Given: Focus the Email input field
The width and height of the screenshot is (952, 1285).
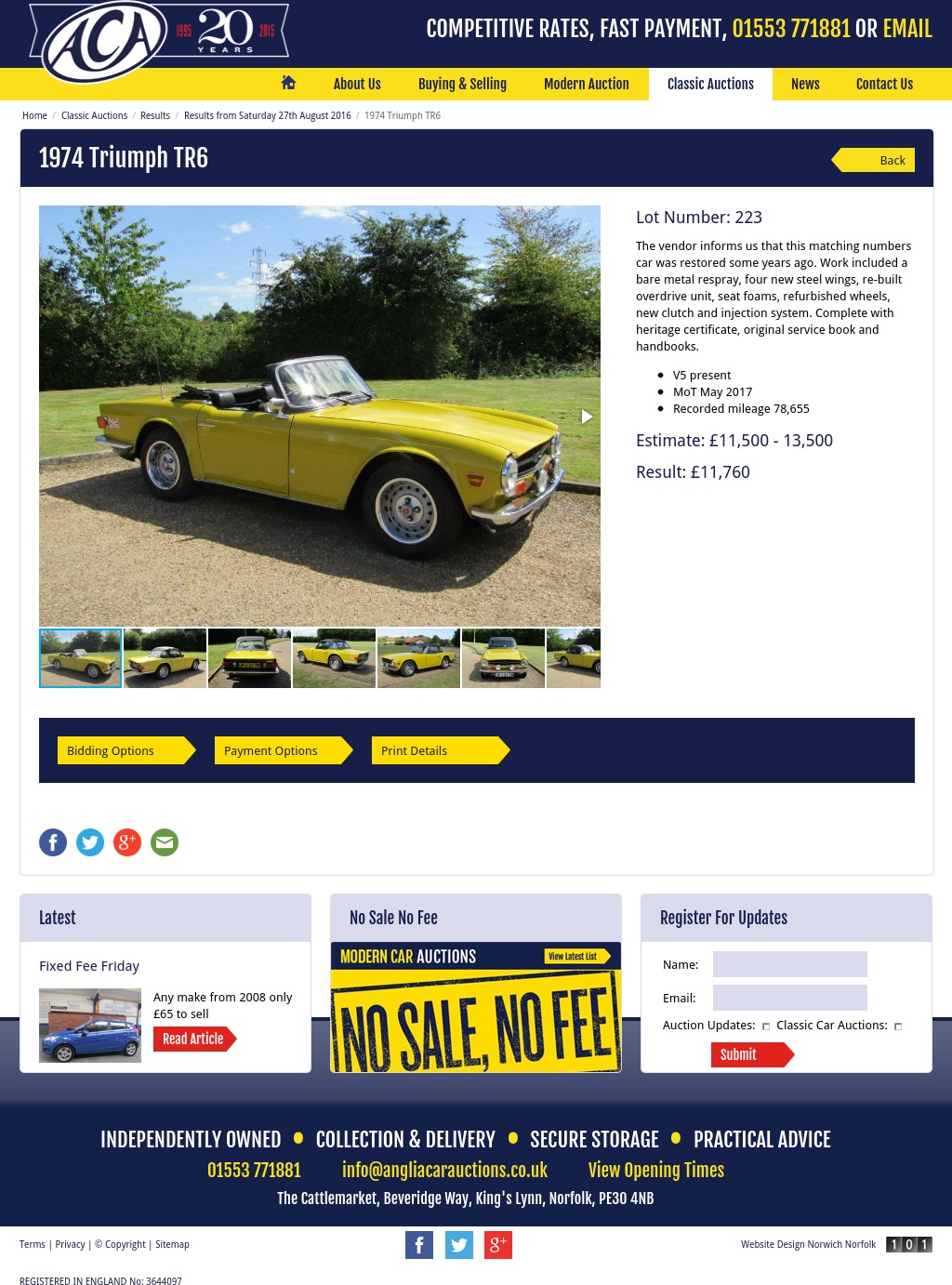Looking at the screenshot, I should (x=789, y=998).
